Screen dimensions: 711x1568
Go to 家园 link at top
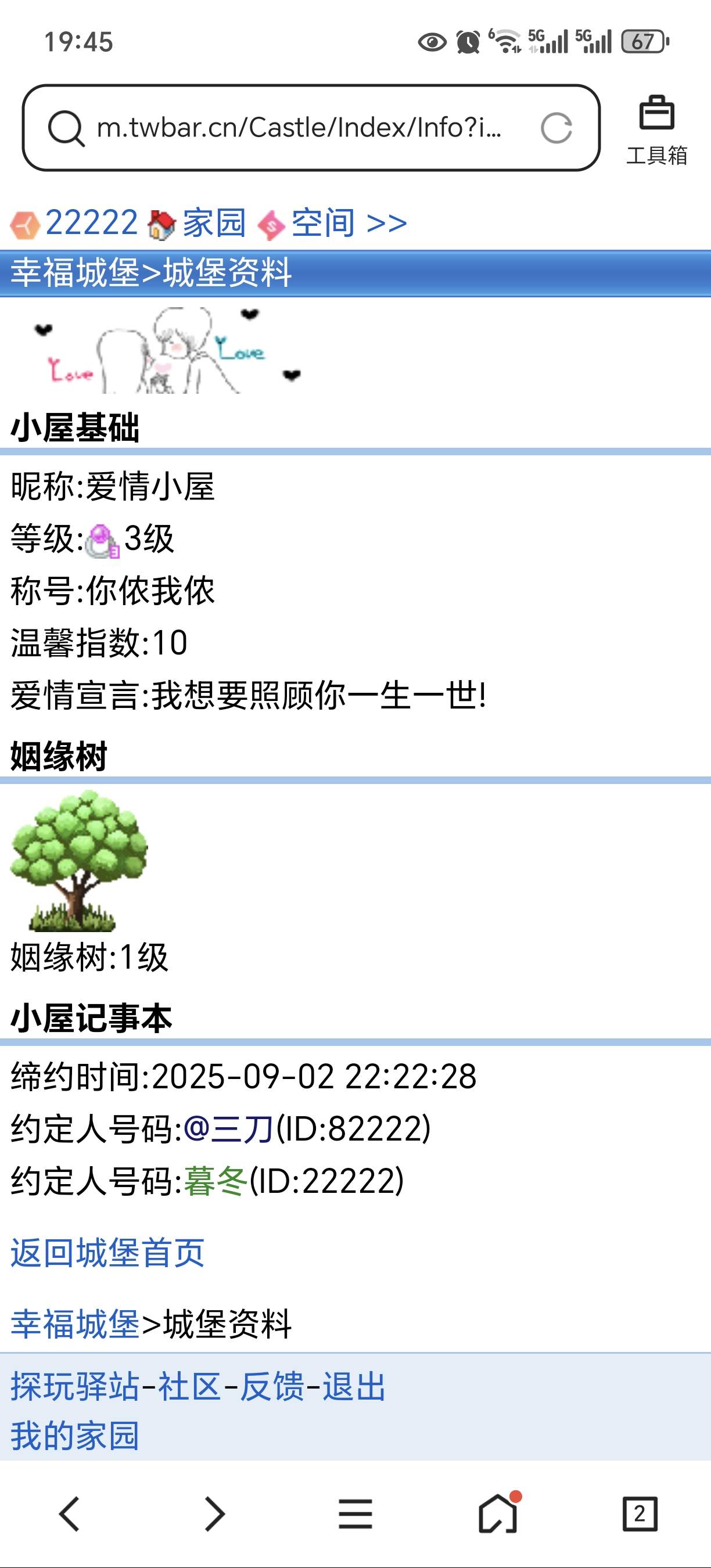pos(214,223)
